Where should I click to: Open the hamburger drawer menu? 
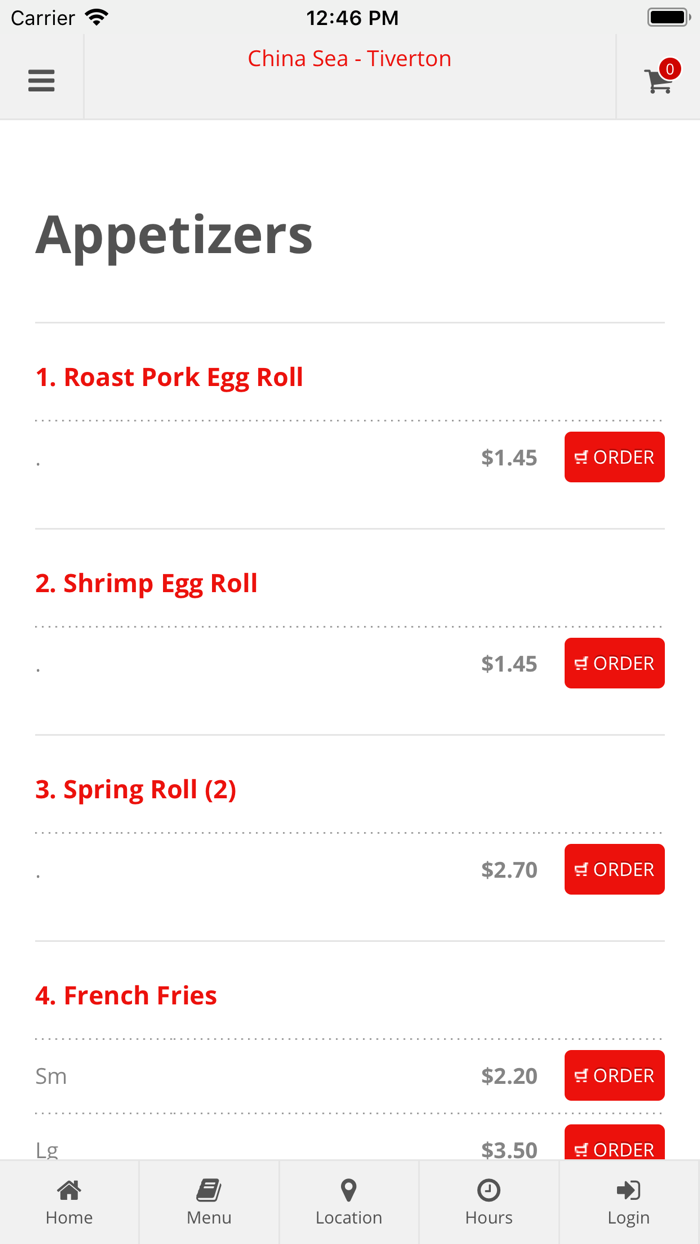[x=41, y=81]
